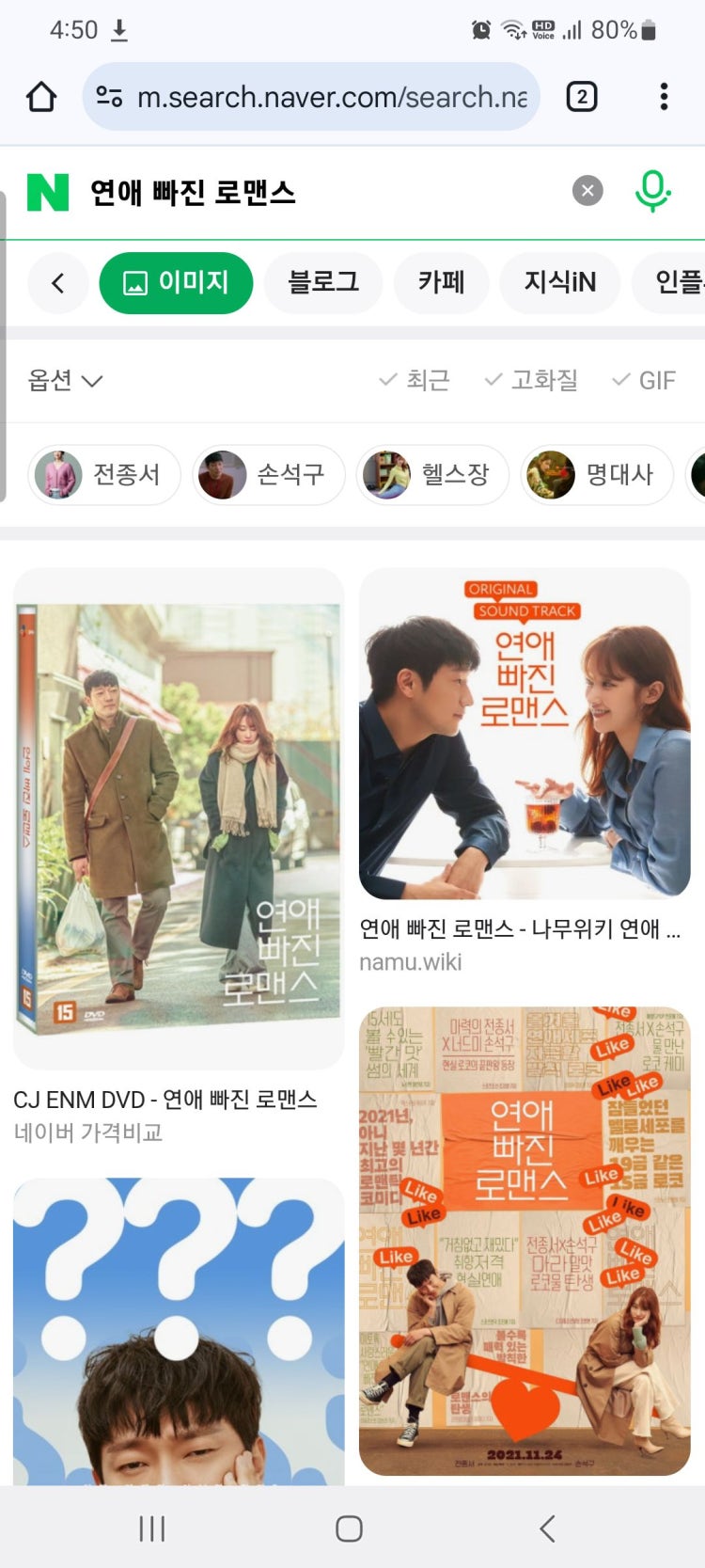The height and width of the screenshot is (1568, 705).
Task: Expand the 옵션 dropdown
Action: pyautogui.click(x=65, y=380)
